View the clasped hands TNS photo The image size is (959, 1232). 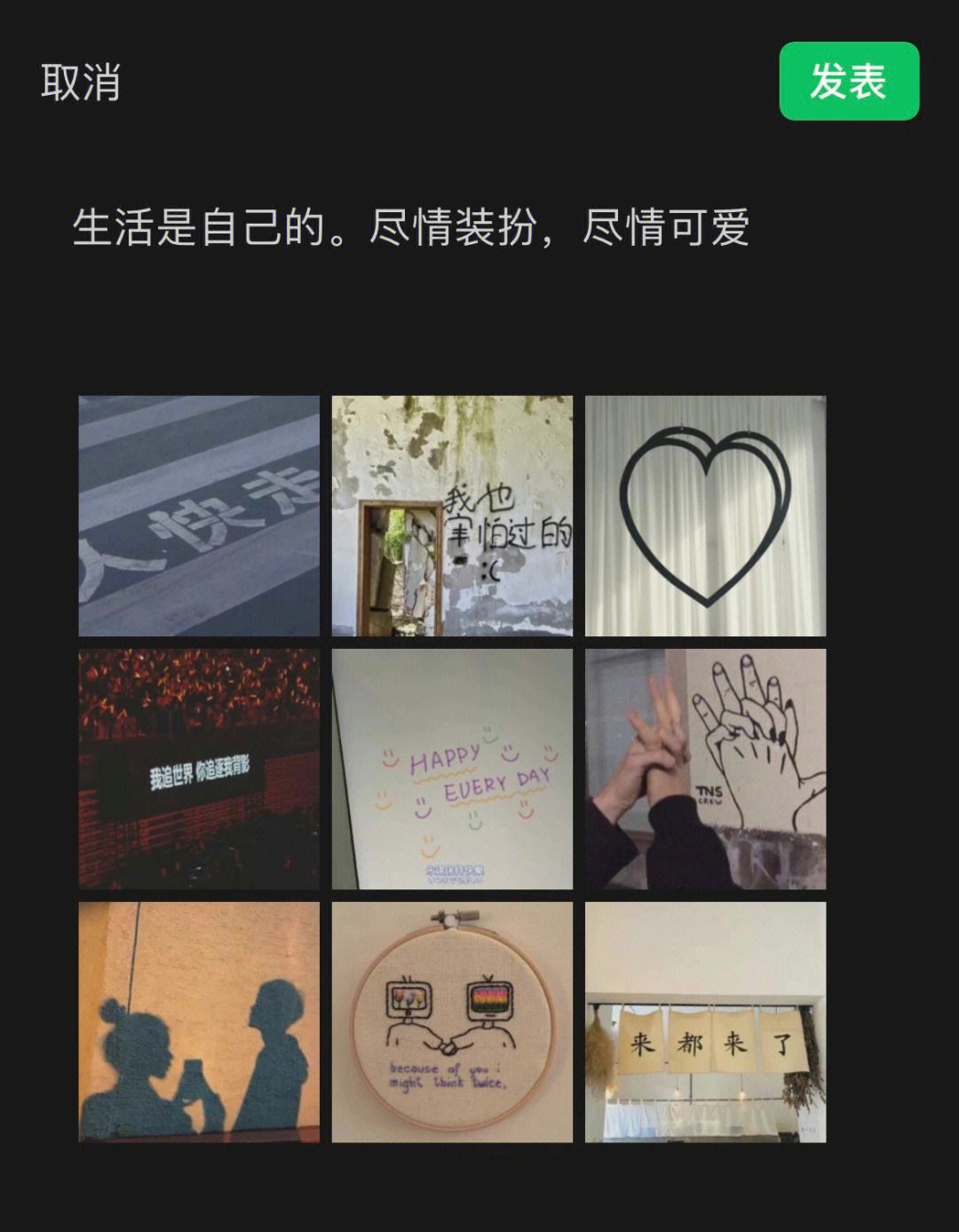(x=705, y=769)
